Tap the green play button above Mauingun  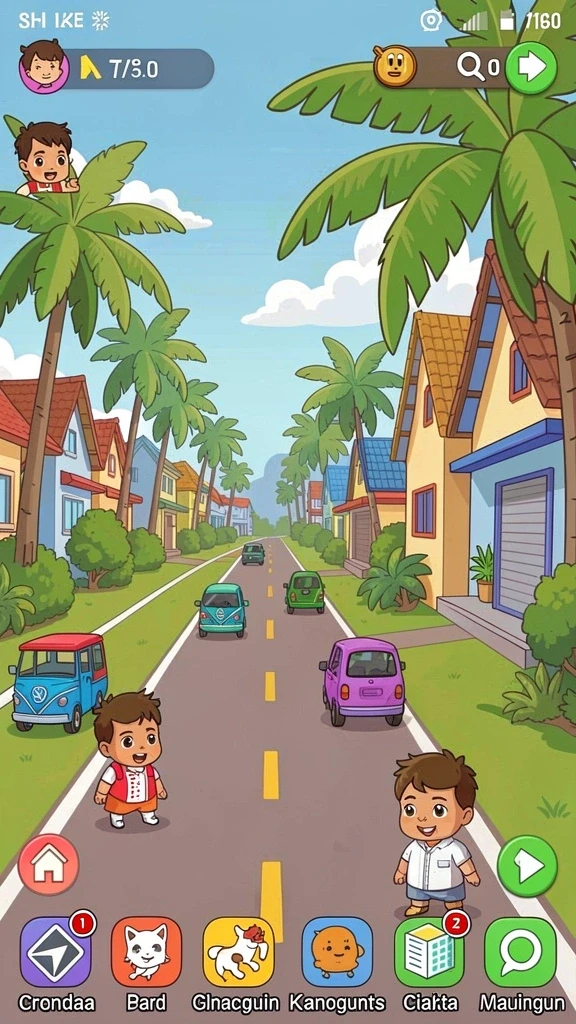pos(528,866)
